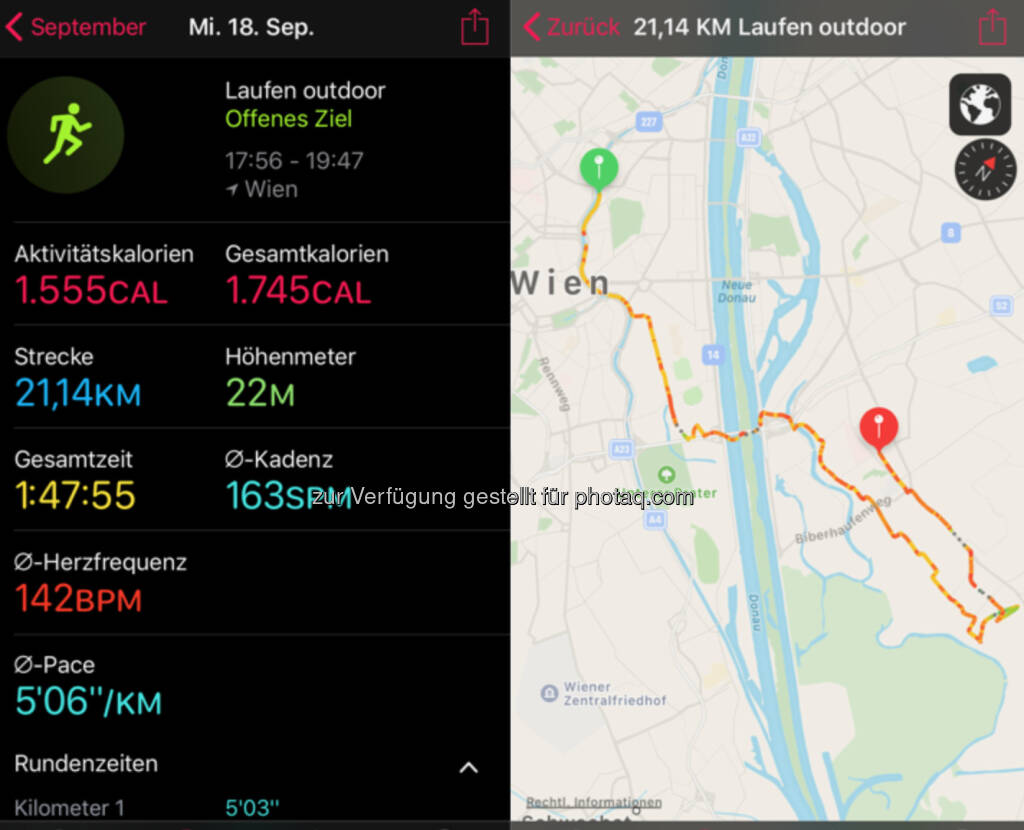Go back to the September overview
Viewport: 1024px width, 830px height.
pos(76,27)
